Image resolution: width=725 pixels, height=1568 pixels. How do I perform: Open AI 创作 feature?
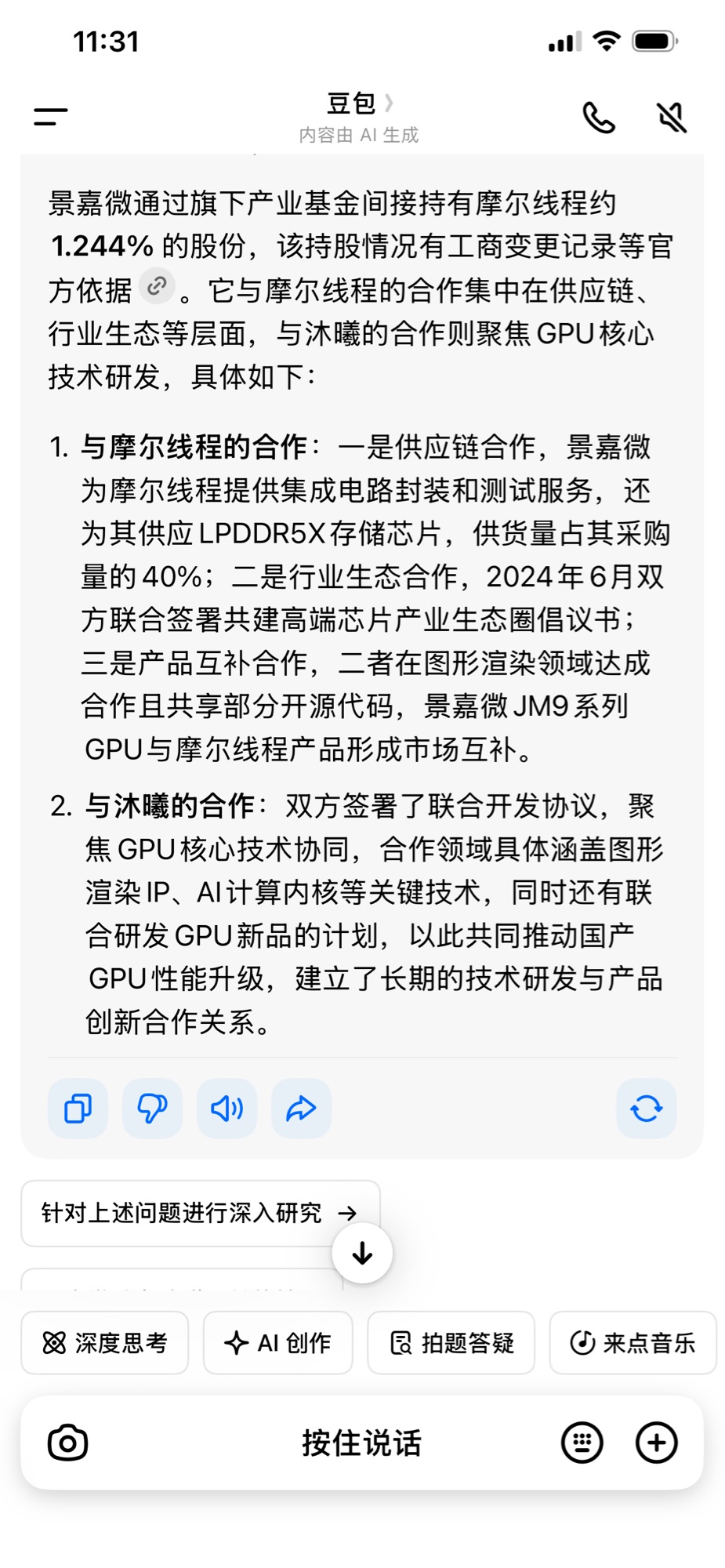277,1343
